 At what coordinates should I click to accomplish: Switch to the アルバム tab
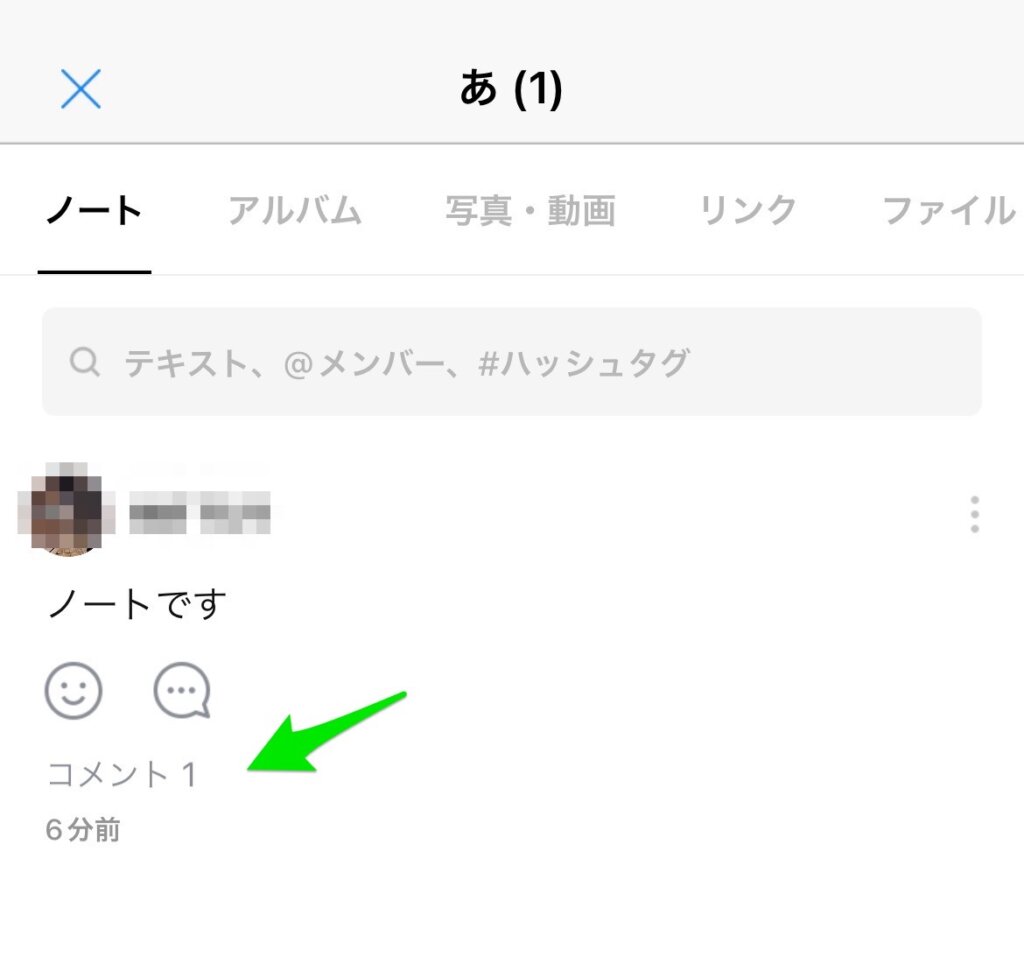point(294,211)
